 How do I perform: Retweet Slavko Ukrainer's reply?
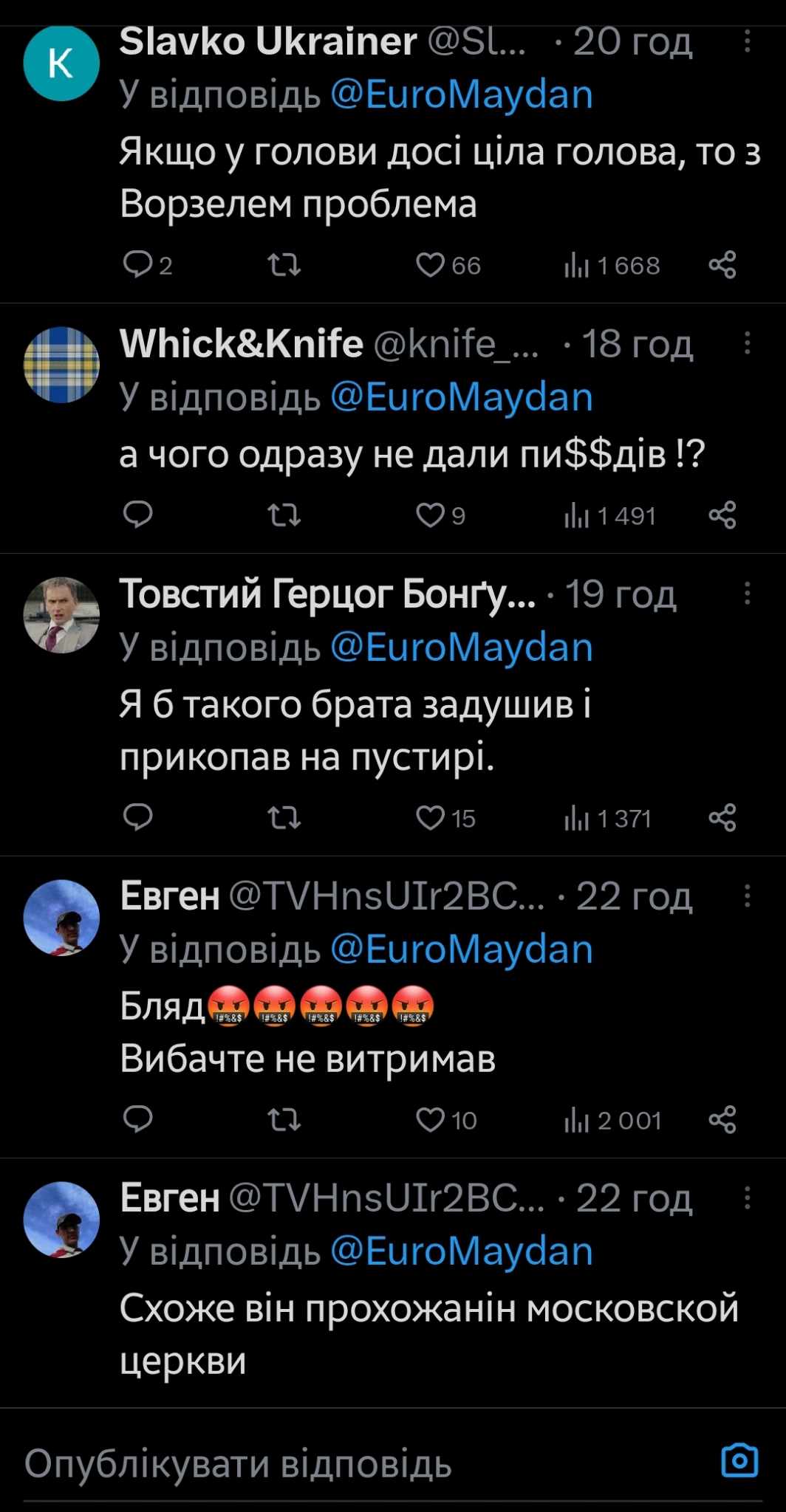(x=284, y=265)
